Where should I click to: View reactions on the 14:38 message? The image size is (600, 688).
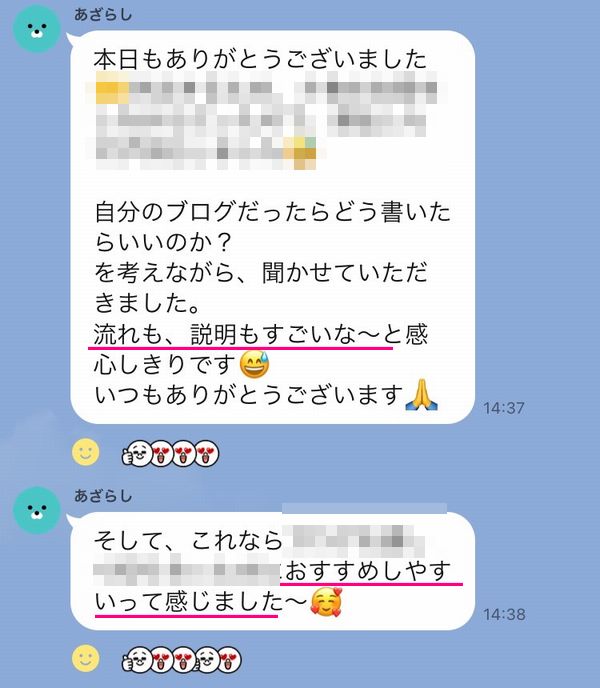click(180, 658)
